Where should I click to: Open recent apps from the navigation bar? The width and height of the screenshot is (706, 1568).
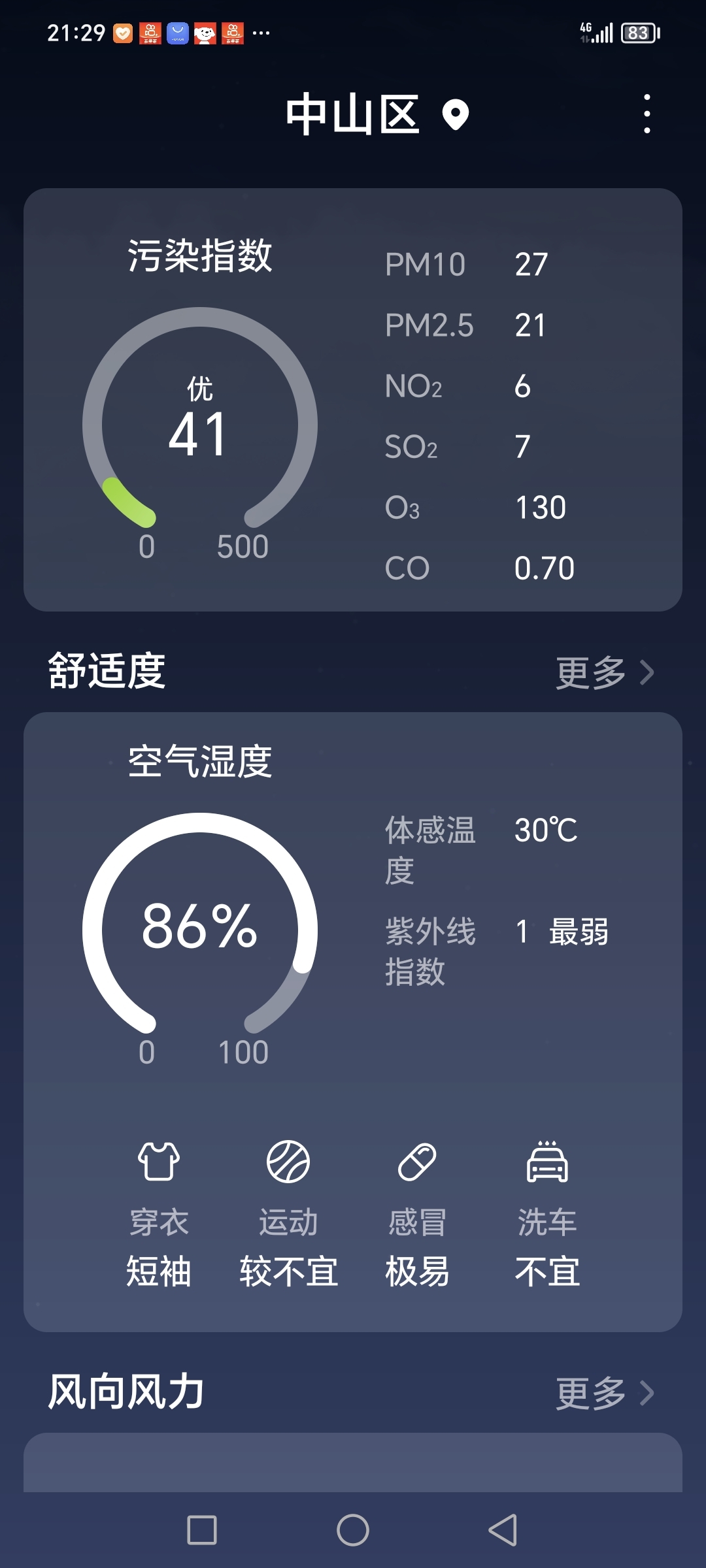coord(202,1530)
